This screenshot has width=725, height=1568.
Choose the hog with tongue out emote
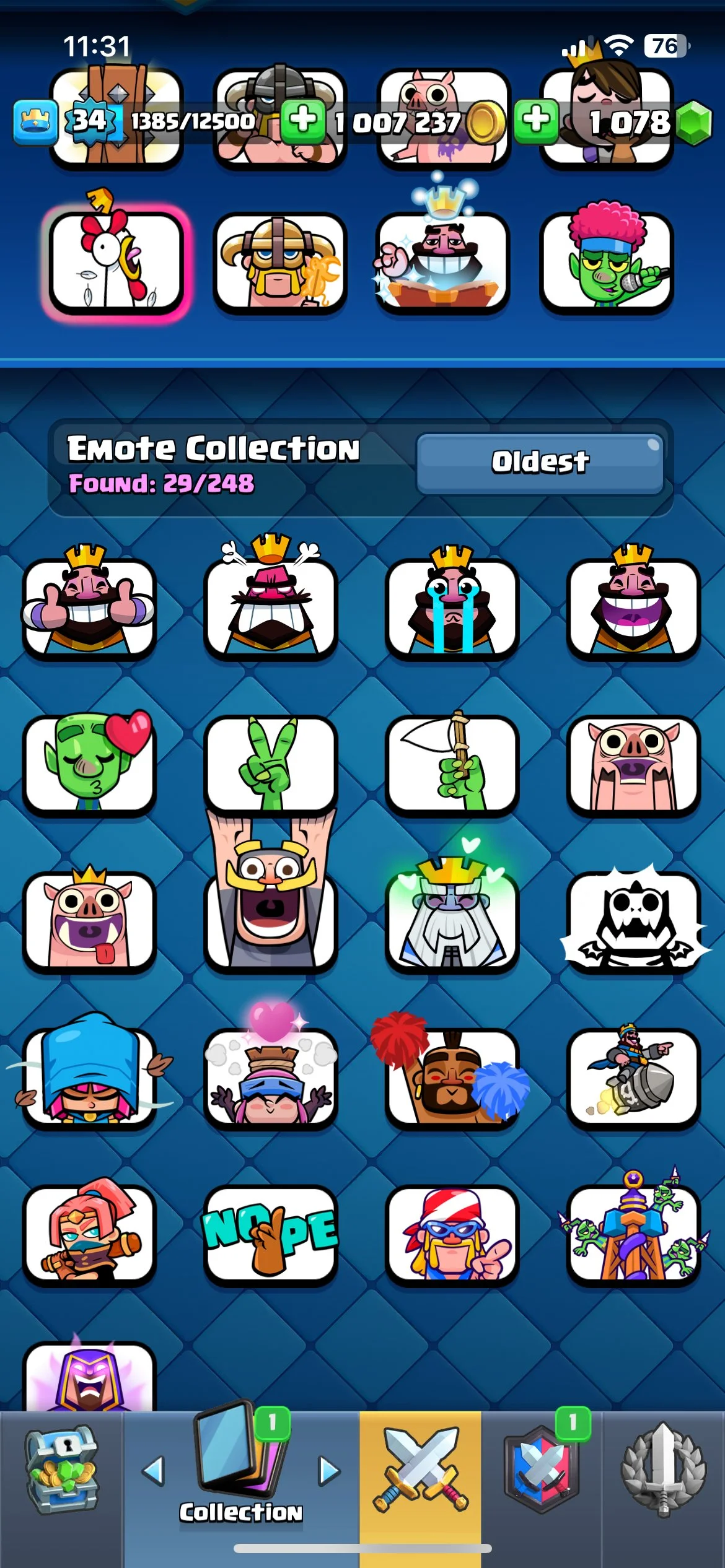(x=89, y=920)
